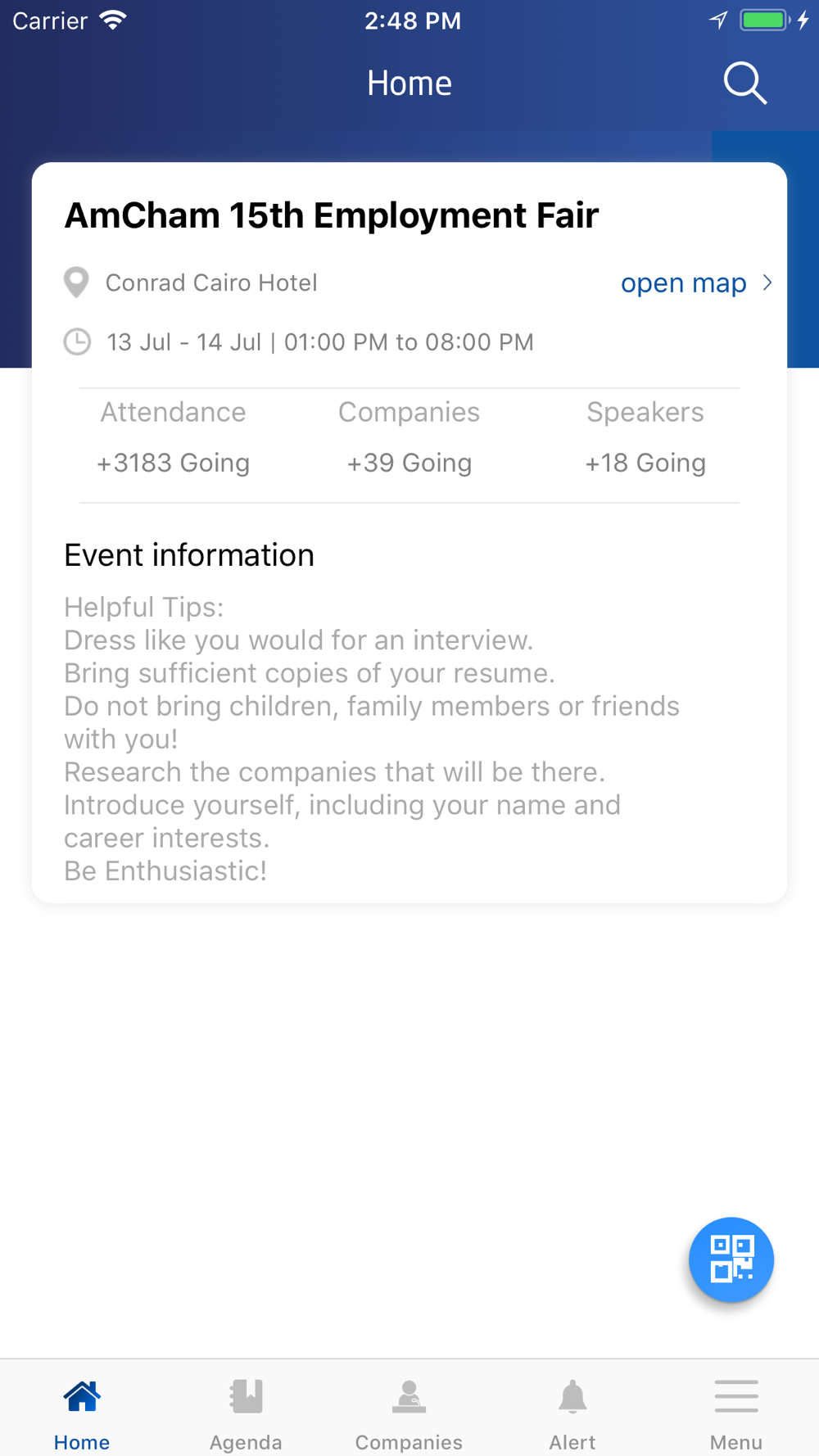Open the search icon in the header
Screen dimensions: 819x1456
744,84
